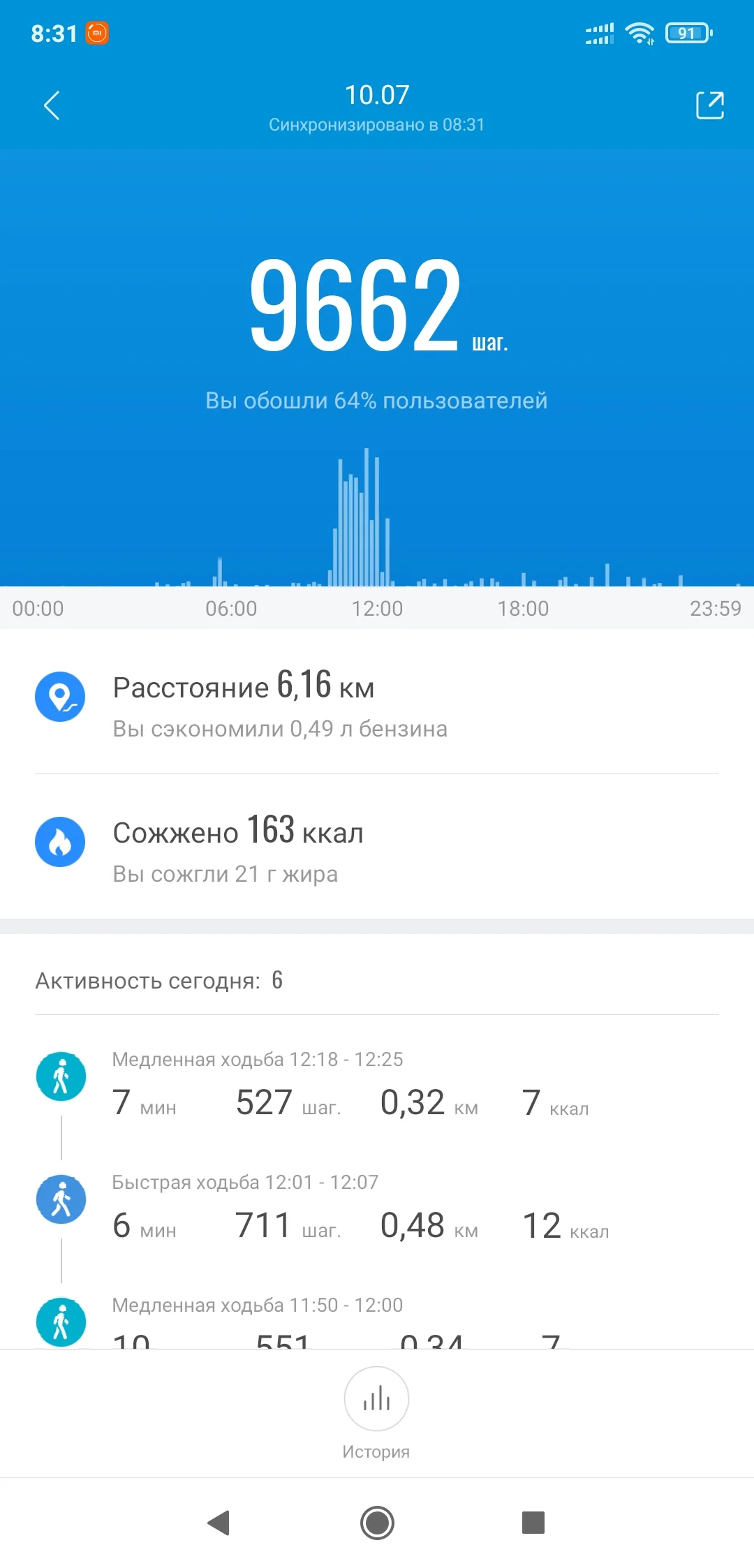Tap the blue distance pin icon
This screenshot has width=754, height=1568.
pos(60,696)
